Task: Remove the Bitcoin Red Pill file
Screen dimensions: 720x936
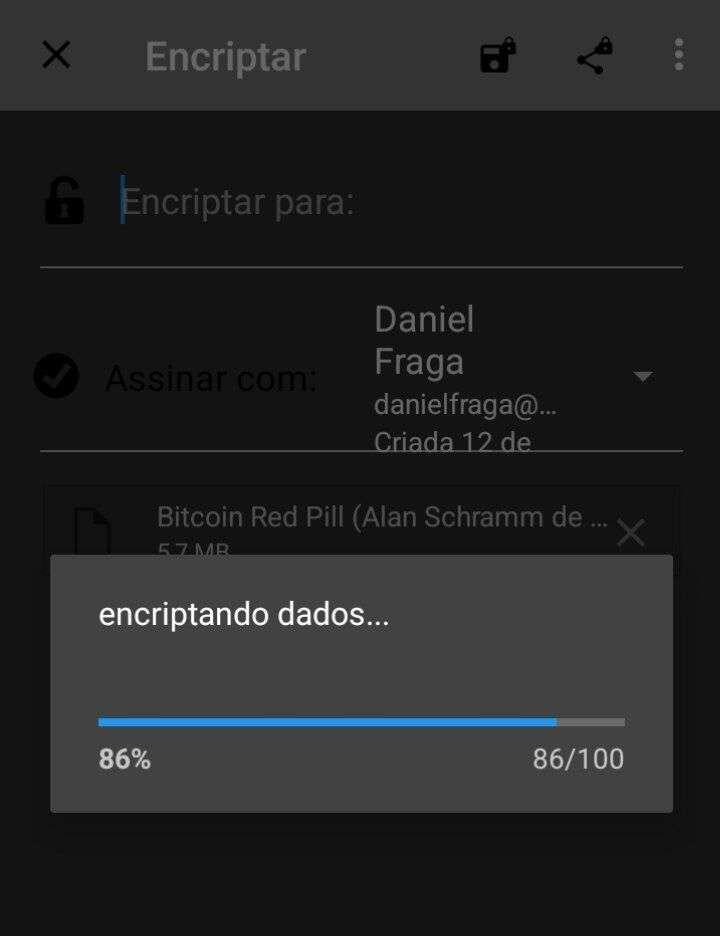Action: 630,533
